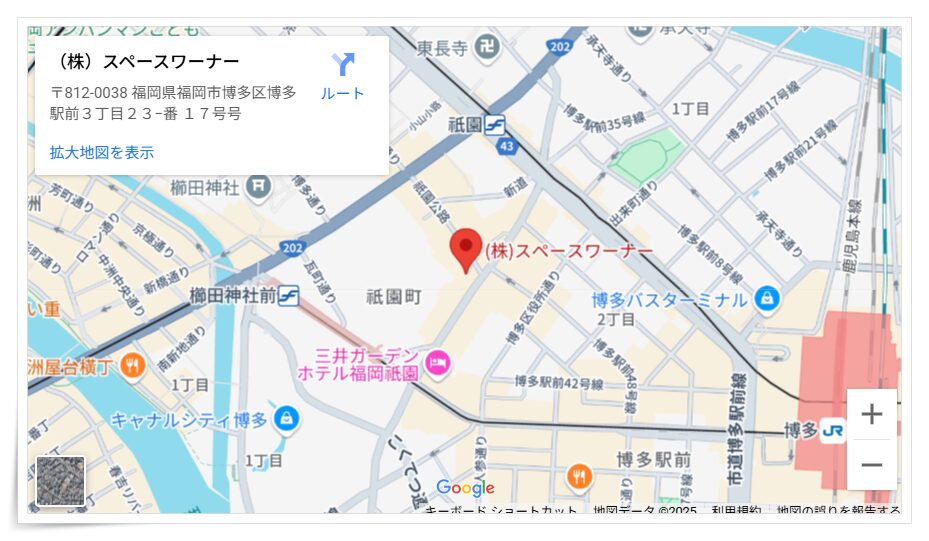929x541 pixels.
Task: Tap the red (株)スペースワーナー map pin
Action: (x=465, y=248)
